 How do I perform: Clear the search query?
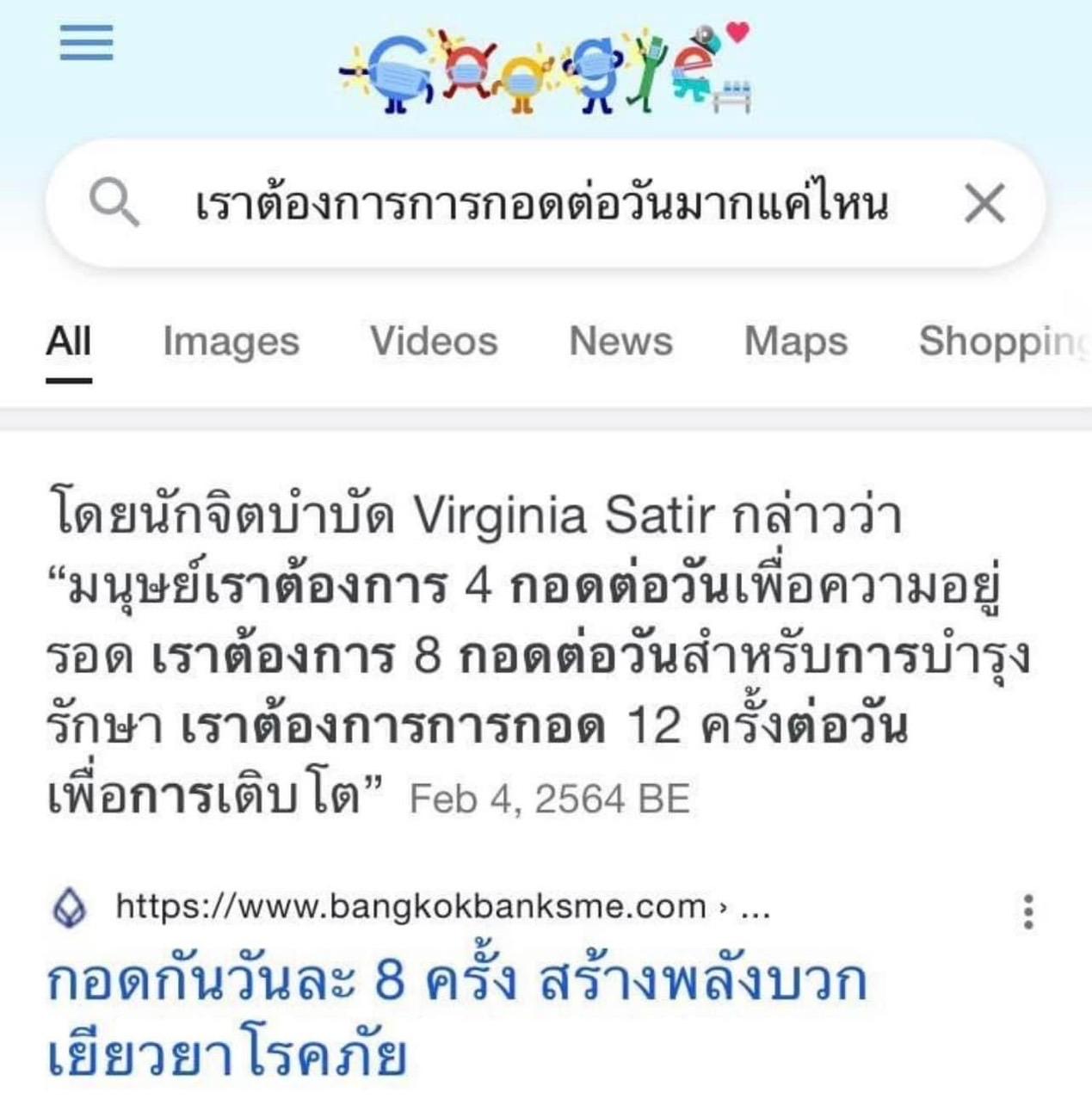tap(984, 205)
